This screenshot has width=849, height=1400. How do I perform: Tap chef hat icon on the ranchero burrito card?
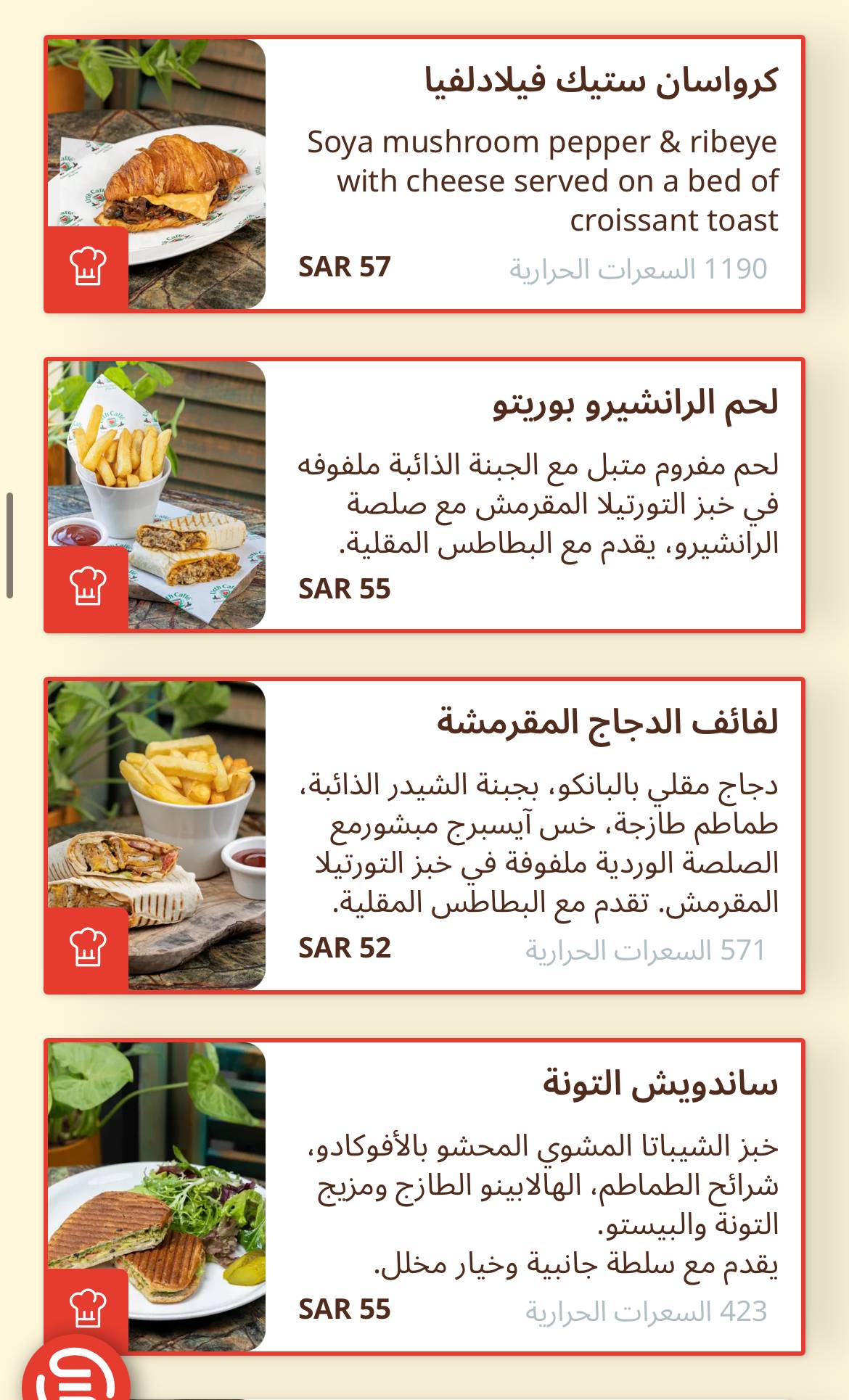coord(88,588)
